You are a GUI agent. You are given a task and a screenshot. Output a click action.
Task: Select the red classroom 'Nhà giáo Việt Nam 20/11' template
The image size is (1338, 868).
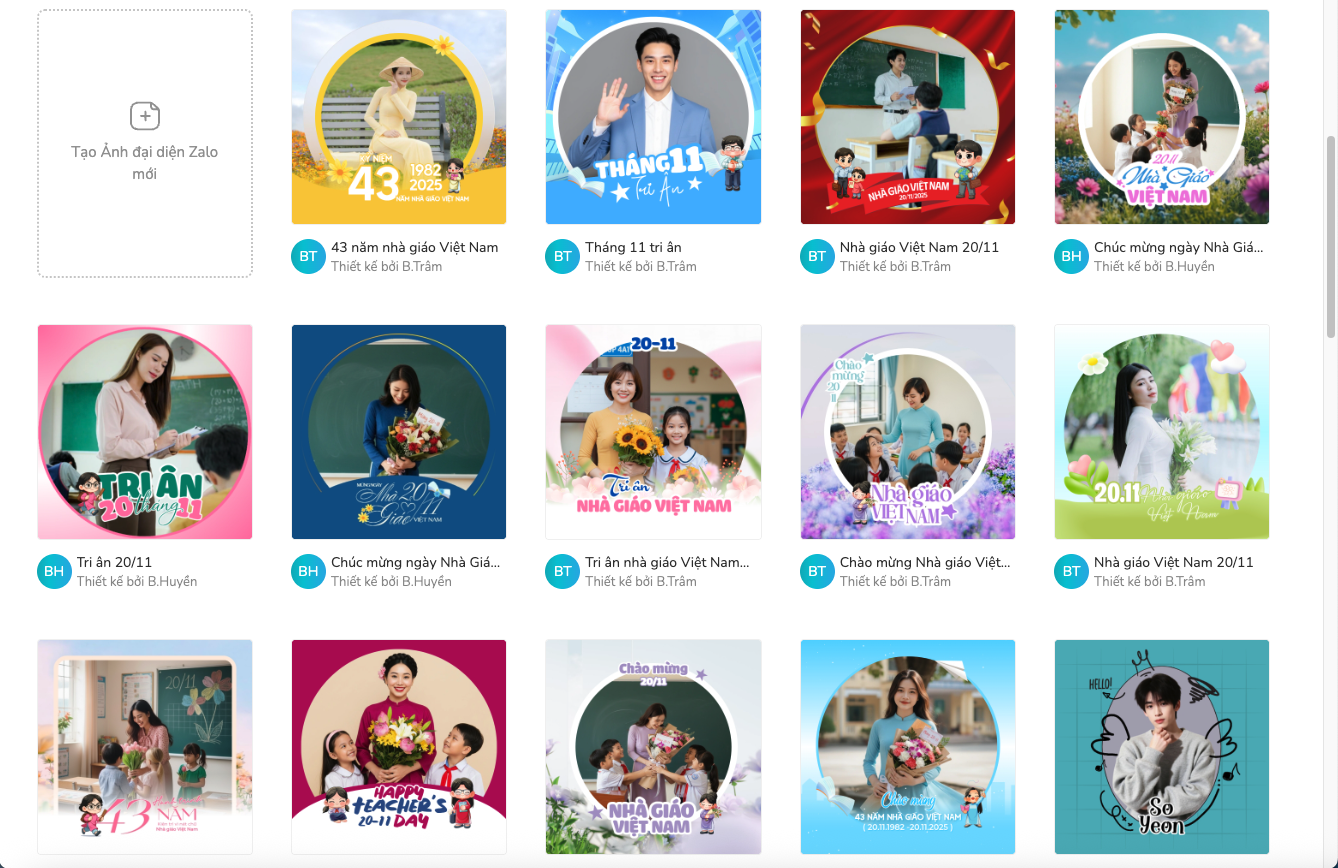point(907,117)
